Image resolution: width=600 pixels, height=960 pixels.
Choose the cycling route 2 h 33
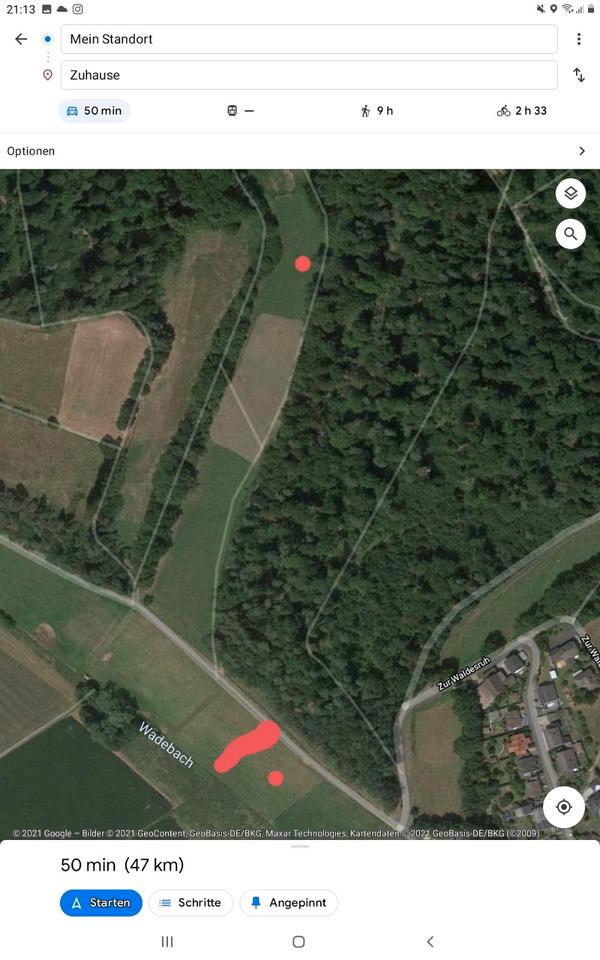pyautogui.click(x=522, y=111)
